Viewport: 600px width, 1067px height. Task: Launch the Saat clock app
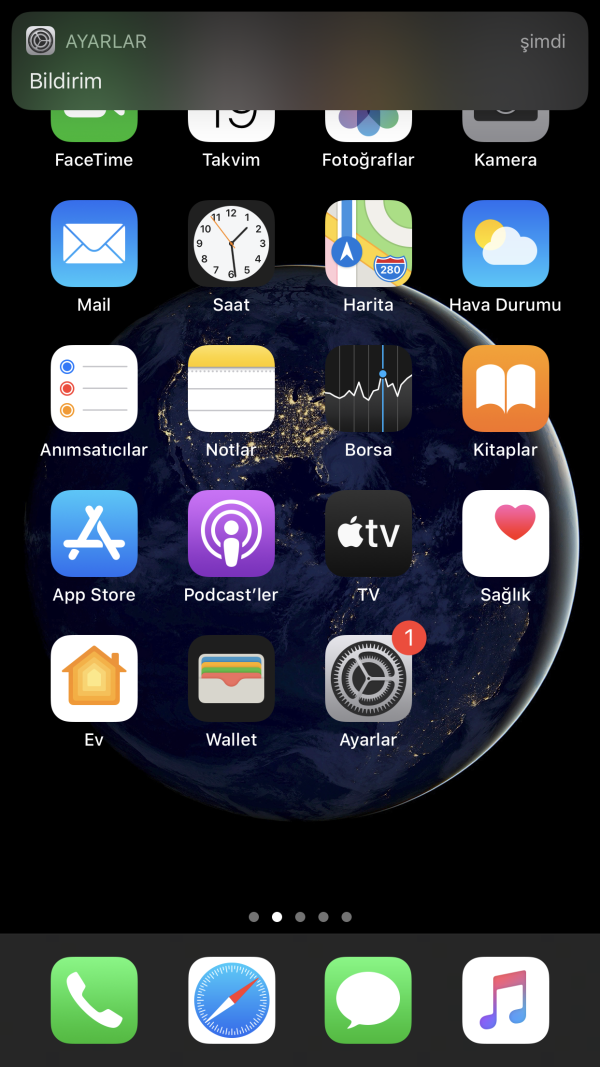tap(231, 244)
